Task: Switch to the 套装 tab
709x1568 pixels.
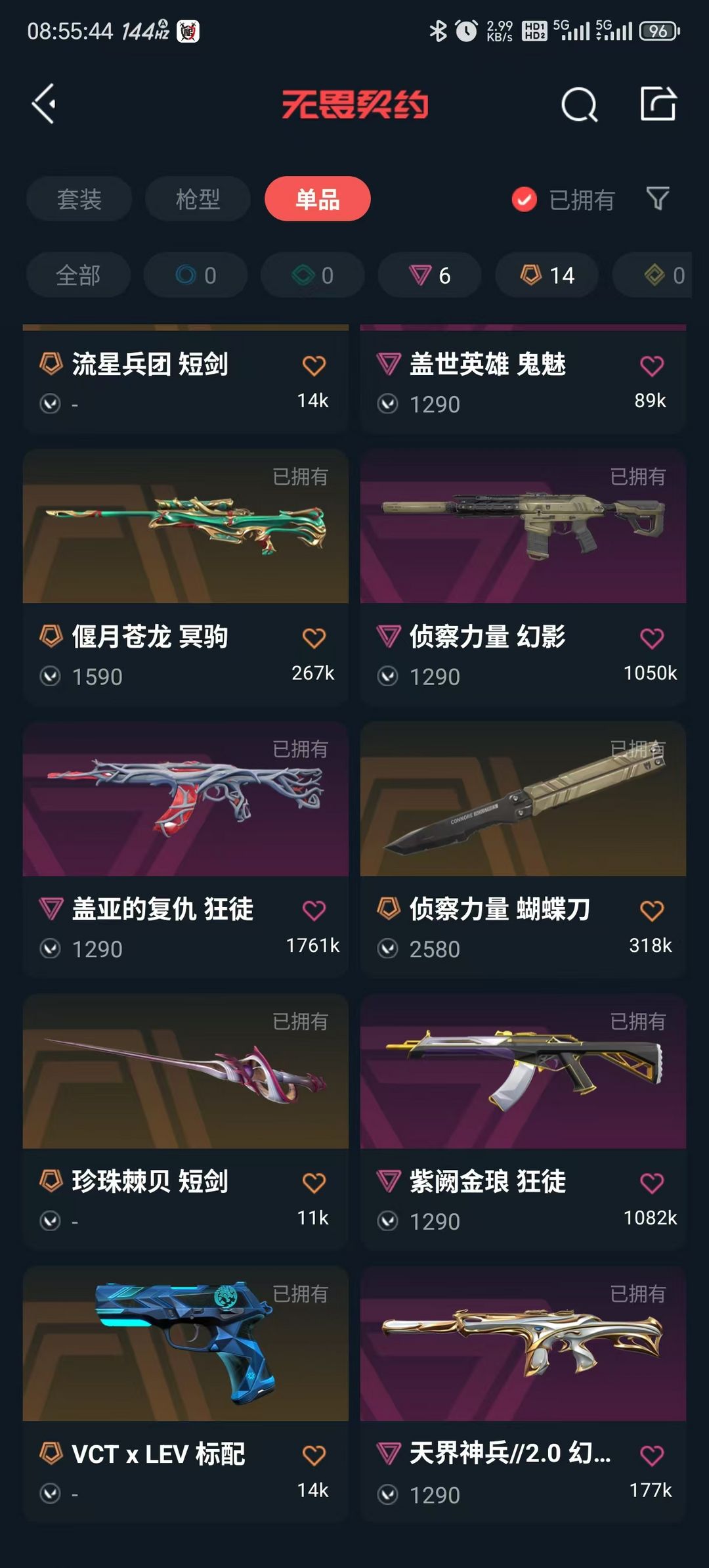Action: (78, 198)
